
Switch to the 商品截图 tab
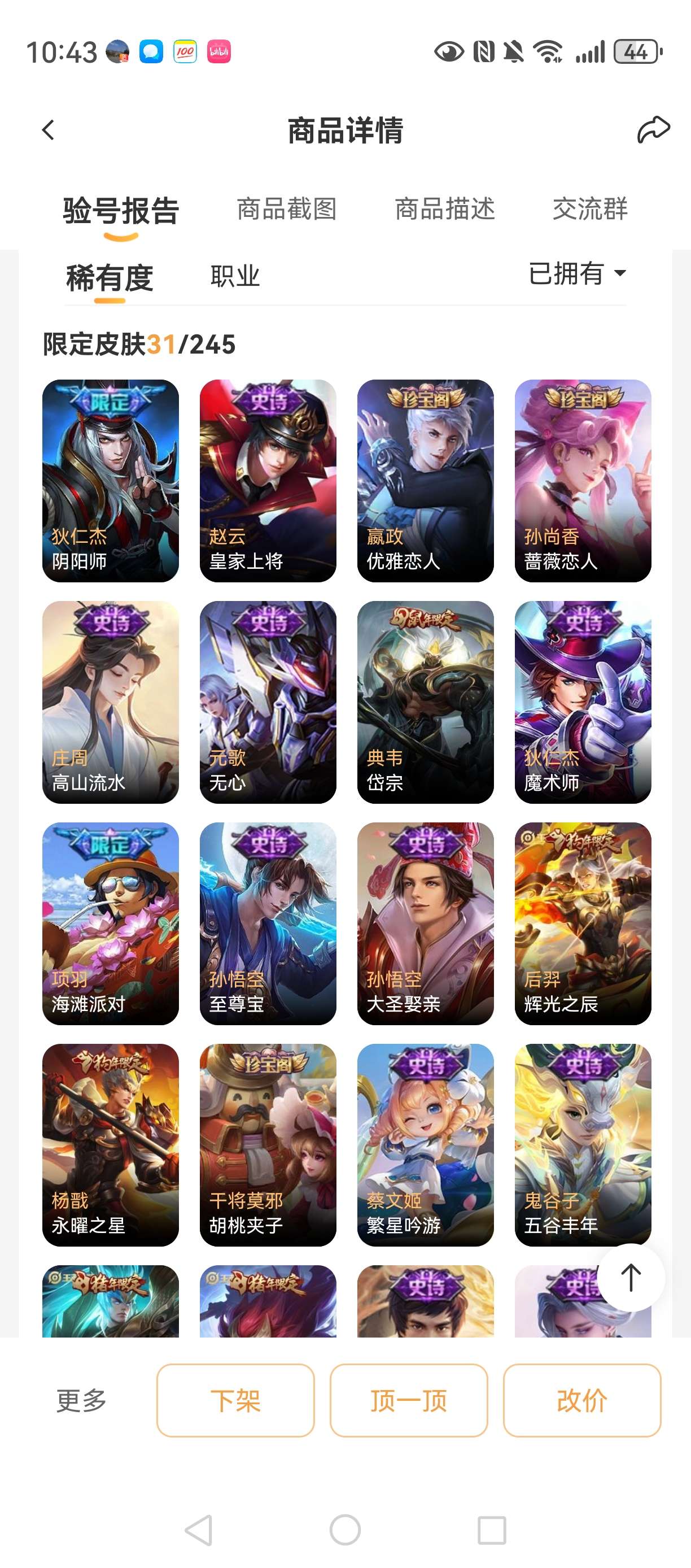[286, 209]
